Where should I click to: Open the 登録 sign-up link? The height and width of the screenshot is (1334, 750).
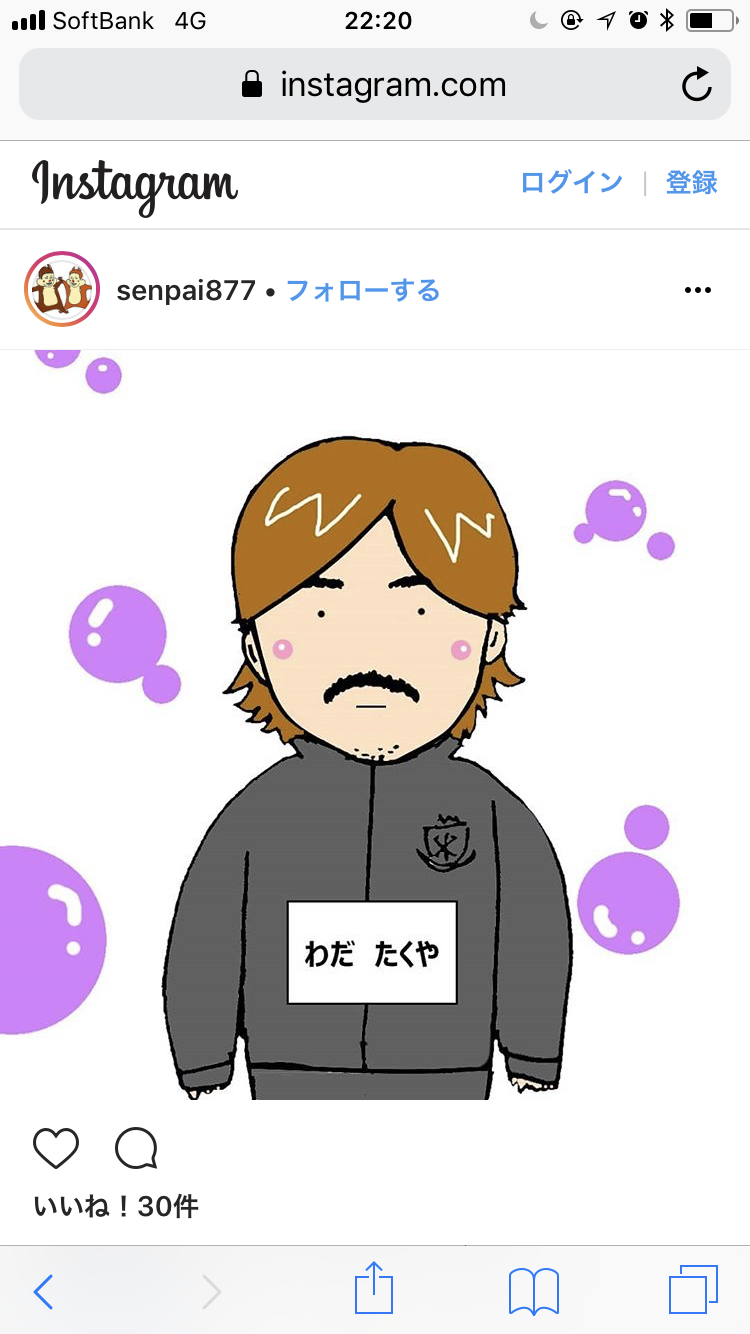692,182
